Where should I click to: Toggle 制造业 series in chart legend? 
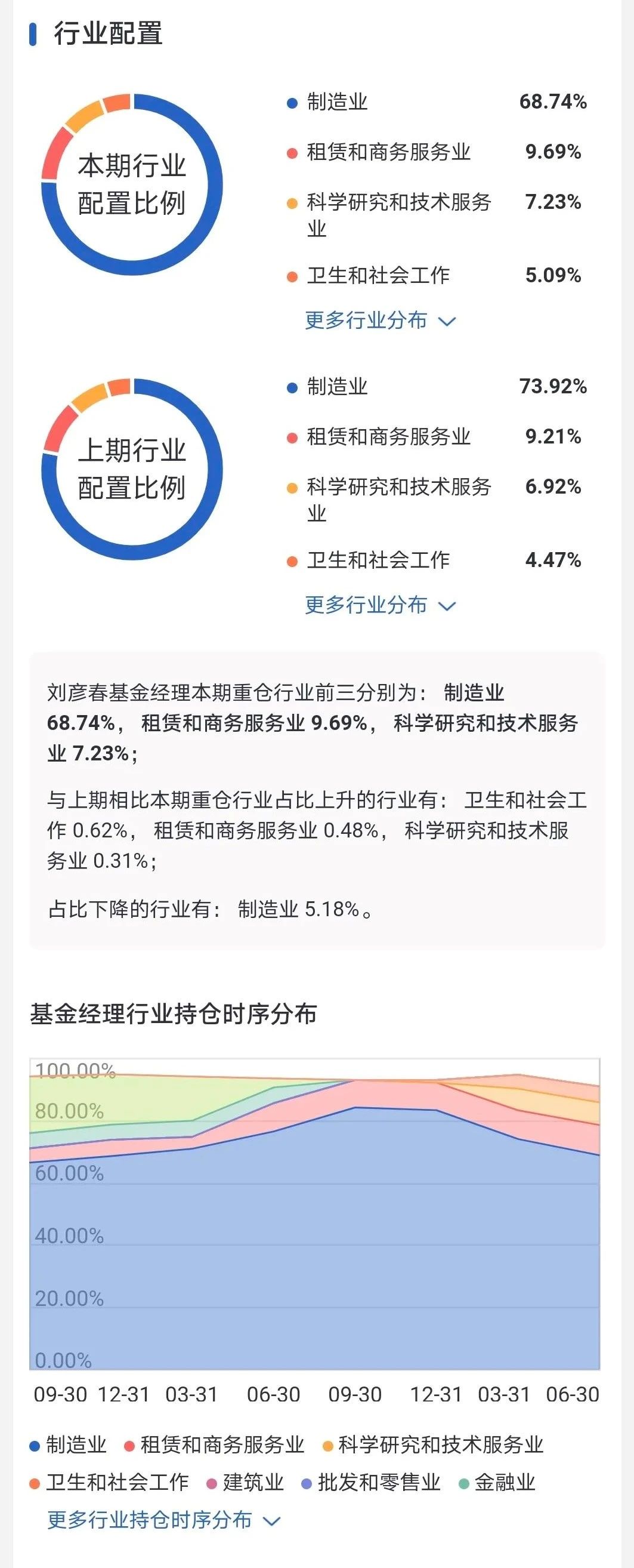pos(69,1445)
